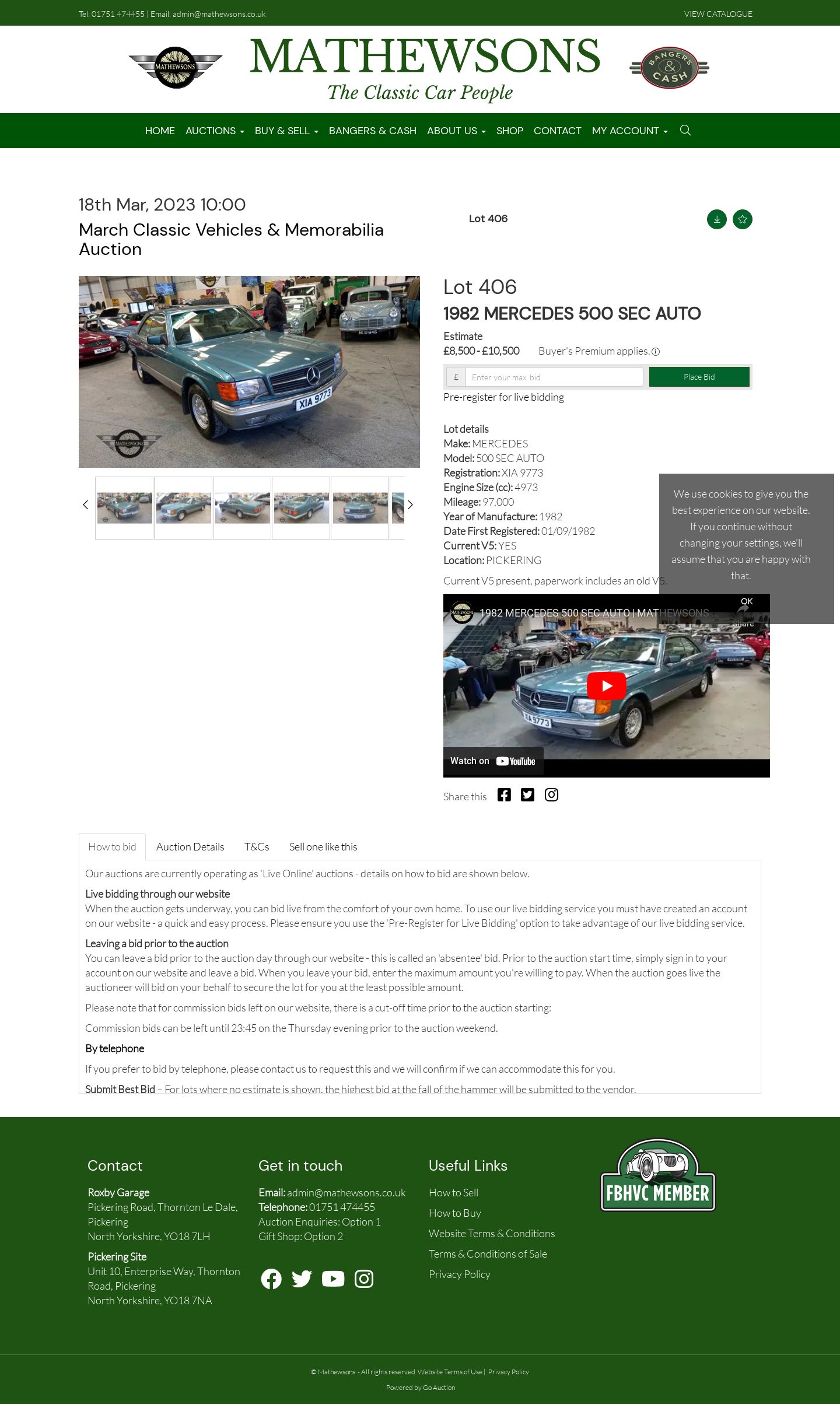Expand the Auctions dropdown menu

pyautogui.click(x=215, y=131)
